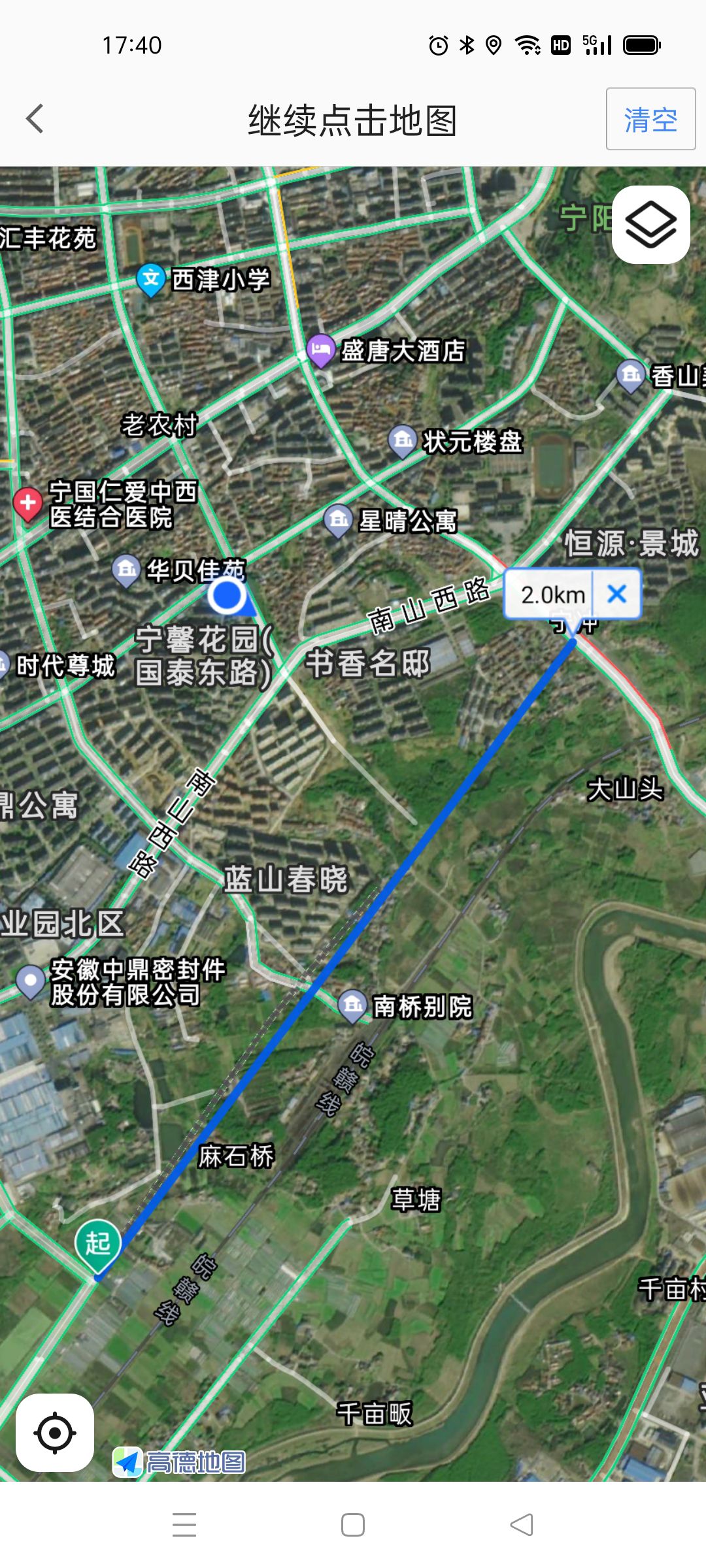
Task: Tap the 南桥别院 place marker
Action: [x=352, y=1005]
